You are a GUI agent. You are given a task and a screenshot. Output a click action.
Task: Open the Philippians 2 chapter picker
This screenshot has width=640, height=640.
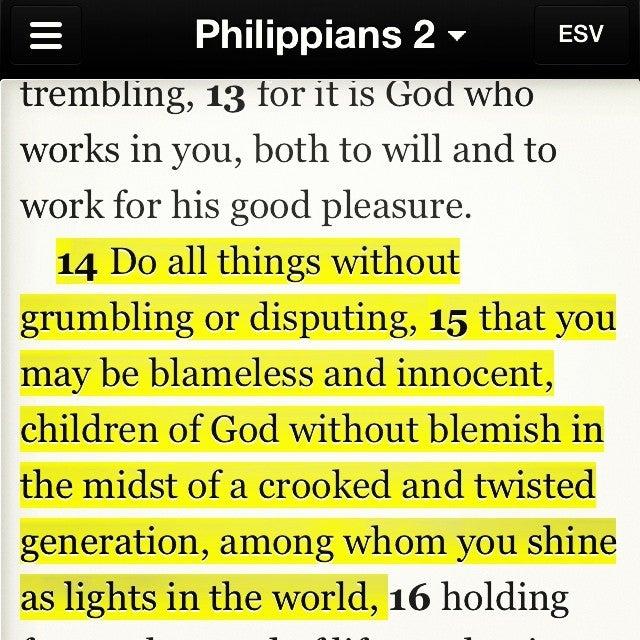click(x=331, y=36)
